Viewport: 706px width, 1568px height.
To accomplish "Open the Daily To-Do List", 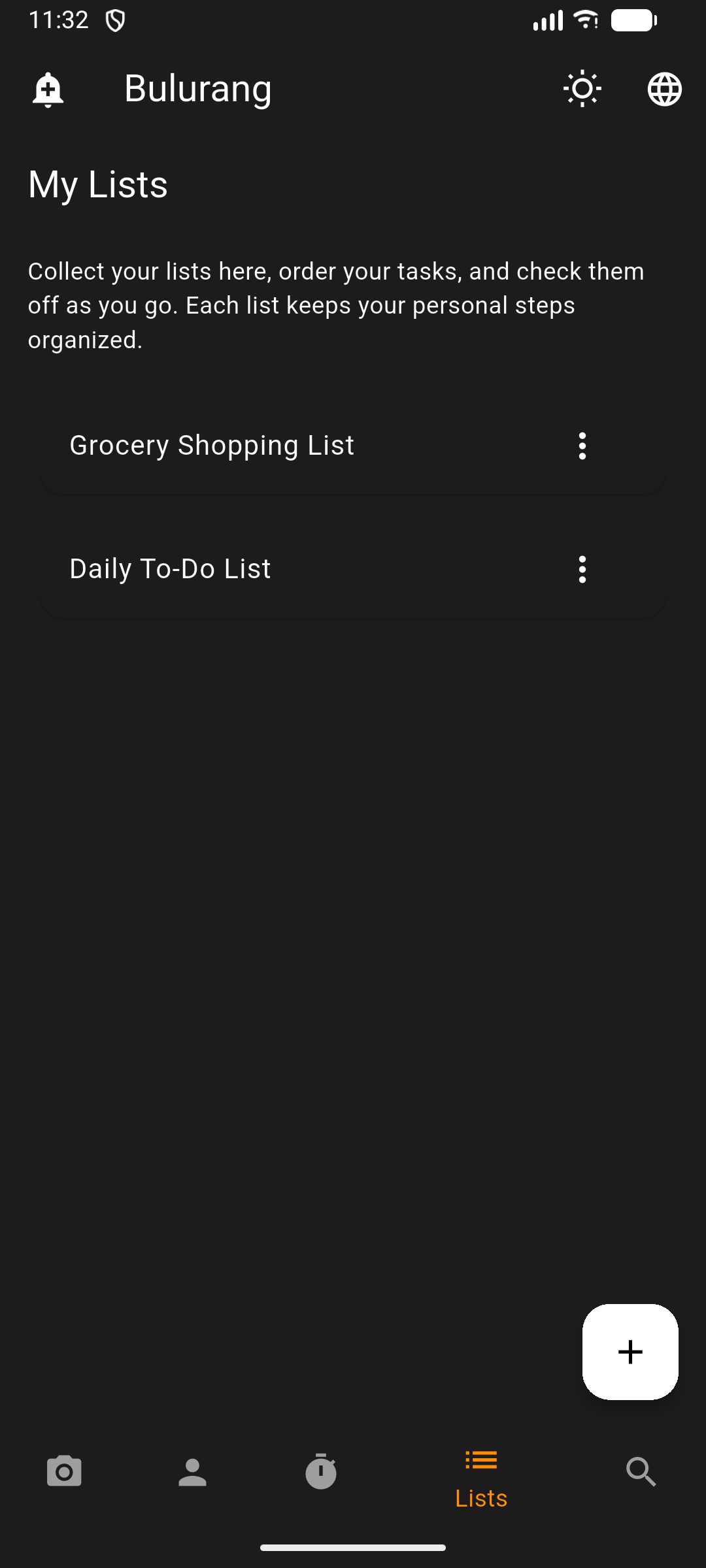I will (170, 569).
